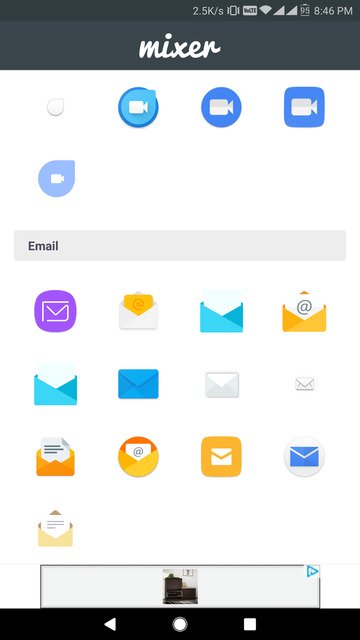This screenshot has width=360, height=640.
Task: Select the white circle with blue envelope
Action: pyautogui.click(x=304, y=456)
